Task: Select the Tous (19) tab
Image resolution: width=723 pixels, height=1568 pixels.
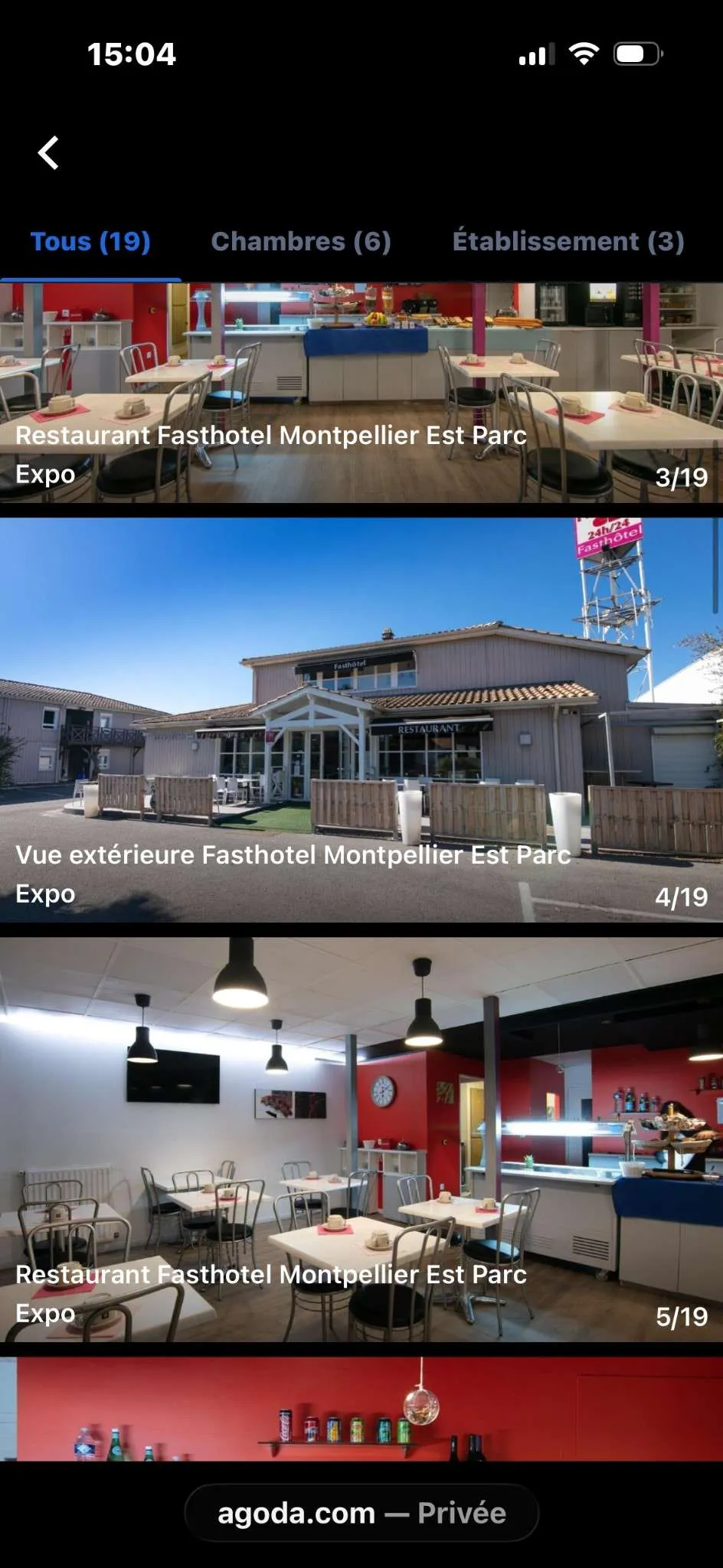Action: point(90,242)
